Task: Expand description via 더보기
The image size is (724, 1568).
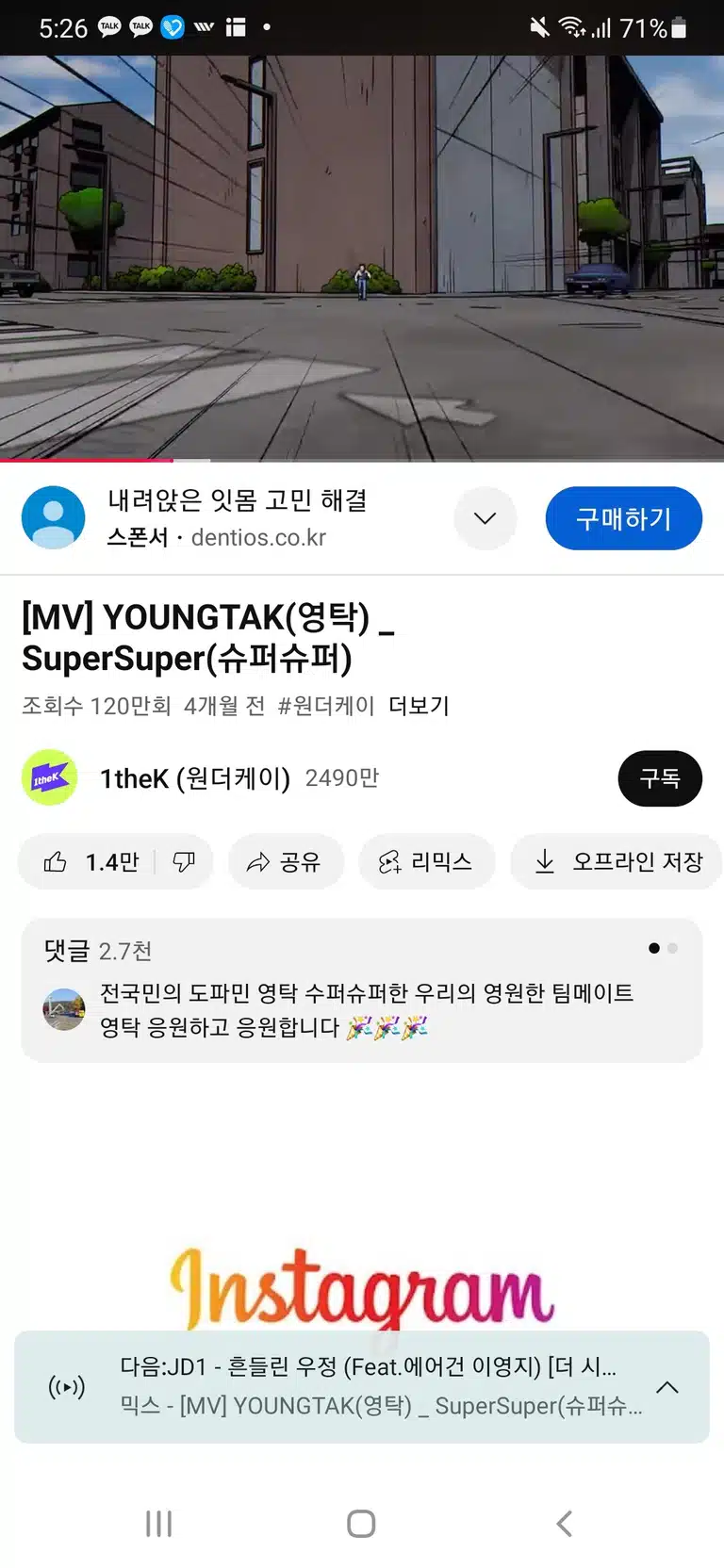Action: click(419, 706)
